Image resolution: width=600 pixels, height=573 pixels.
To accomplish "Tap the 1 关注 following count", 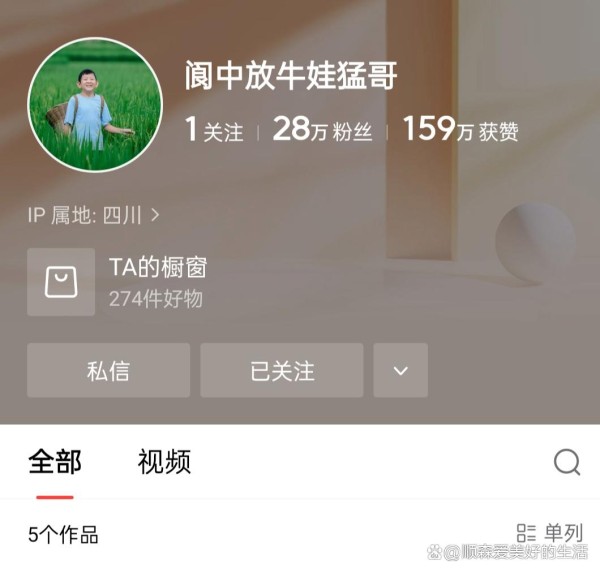I will point(214,130).
